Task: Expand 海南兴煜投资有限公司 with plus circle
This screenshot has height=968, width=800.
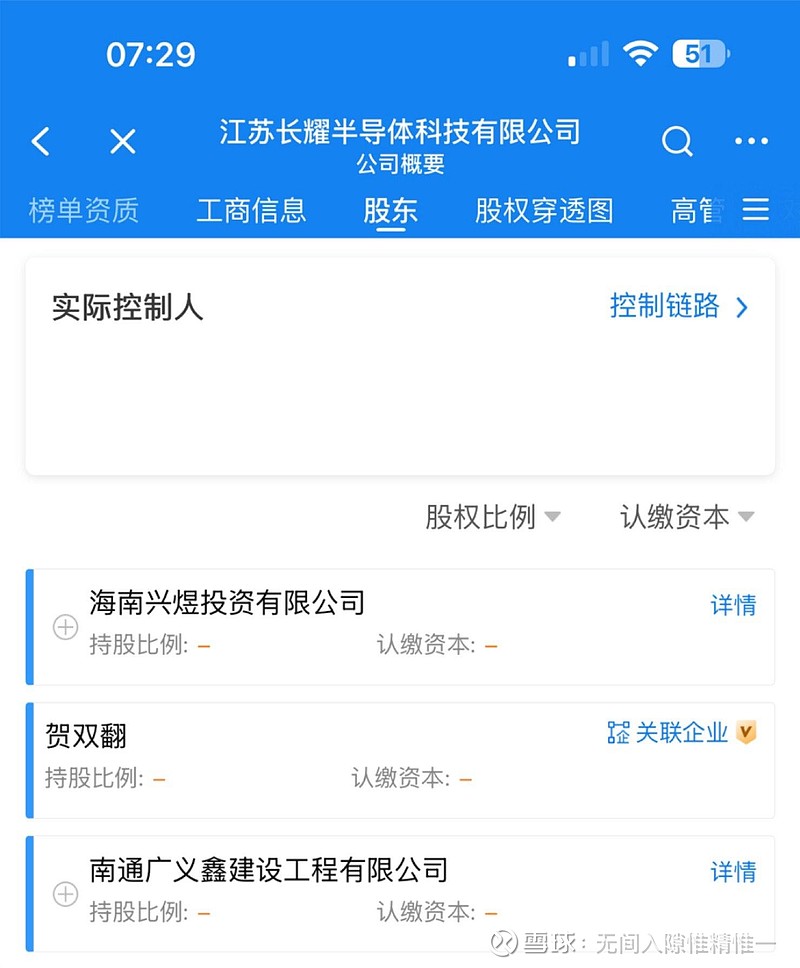Action: click(x=65, y=627)
